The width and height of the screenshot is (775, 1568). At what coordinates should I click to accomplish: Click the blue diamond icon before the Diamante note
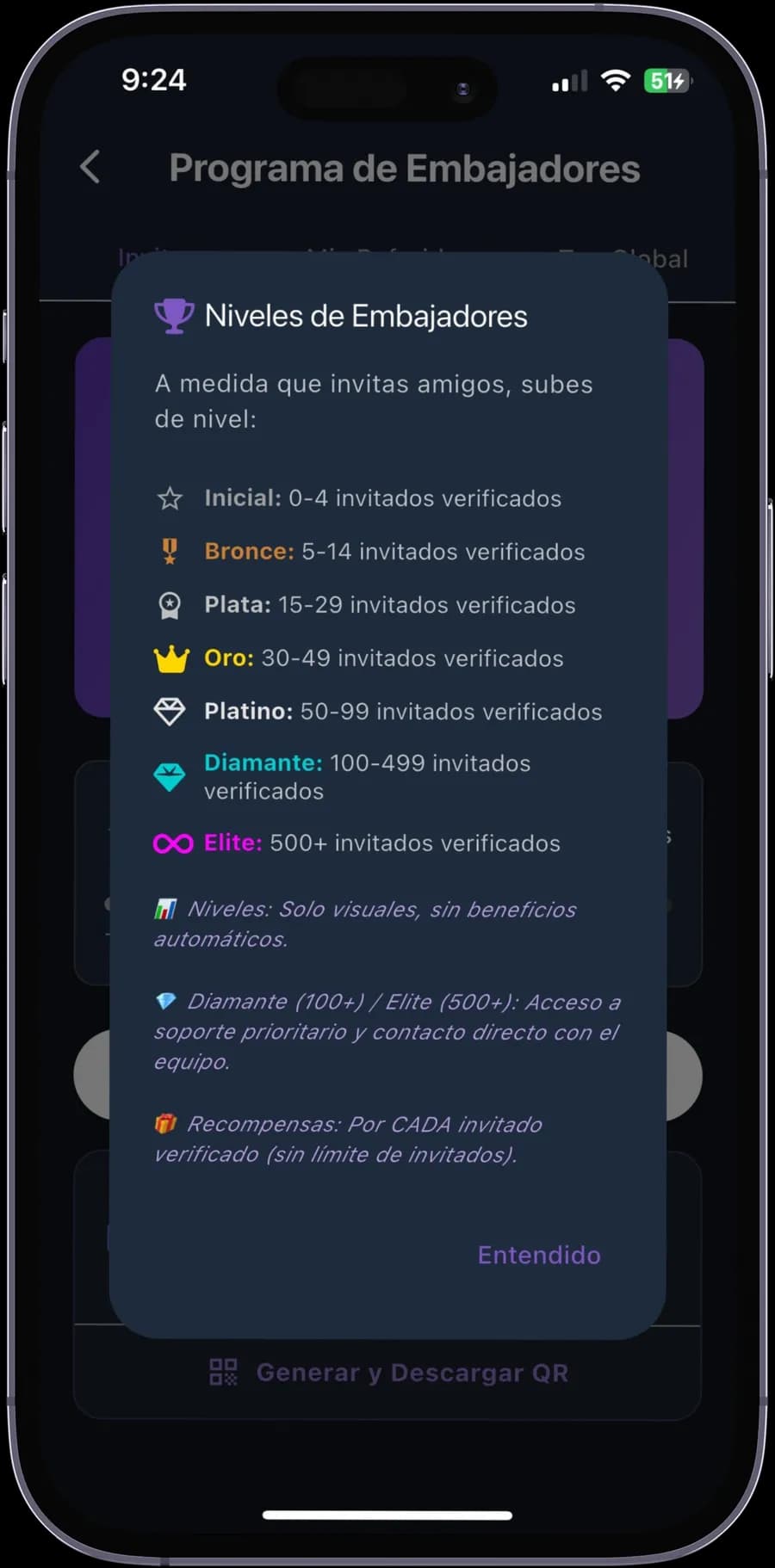165,1001
